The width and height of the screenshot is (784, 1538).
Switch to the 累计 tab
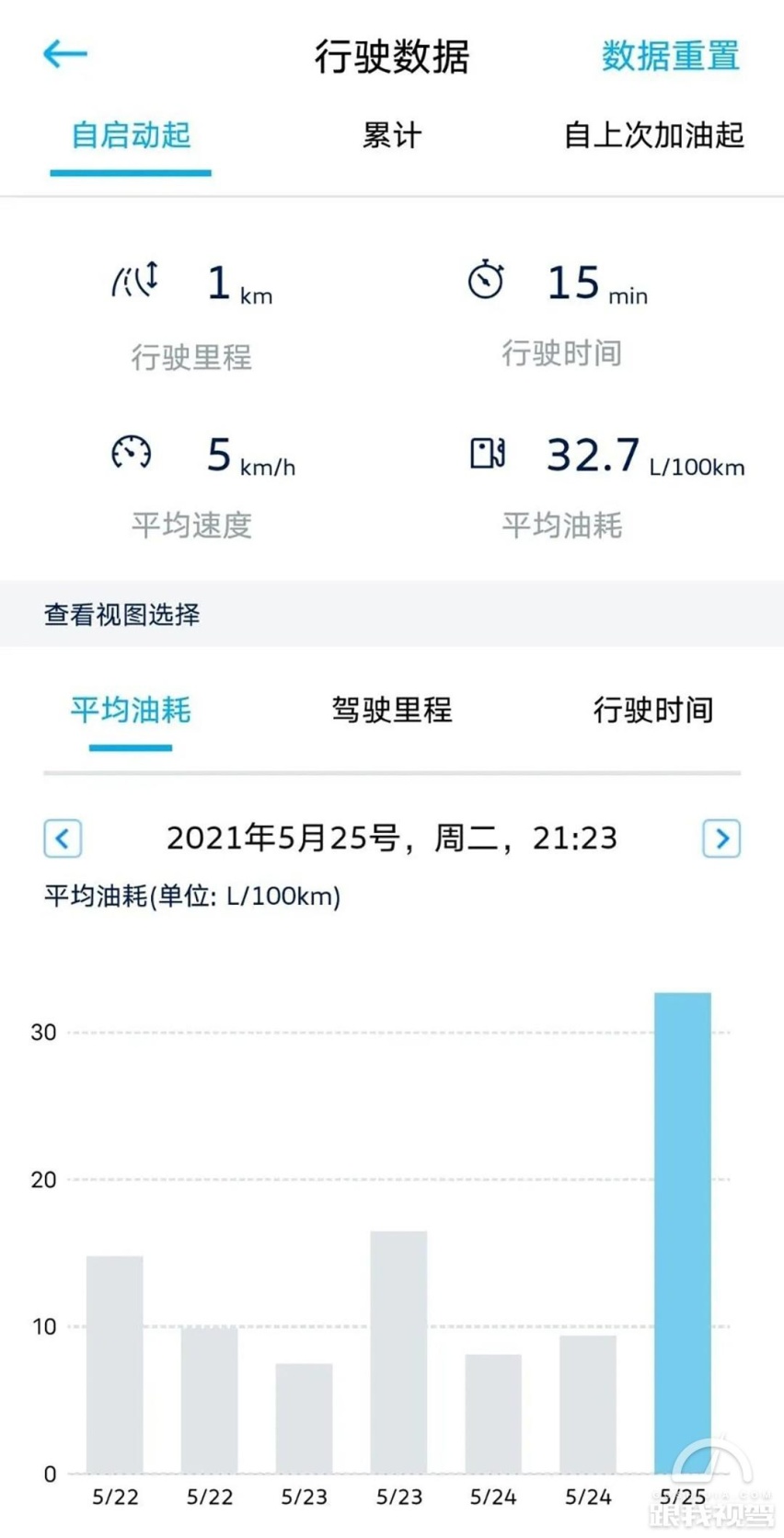(392, 135)
